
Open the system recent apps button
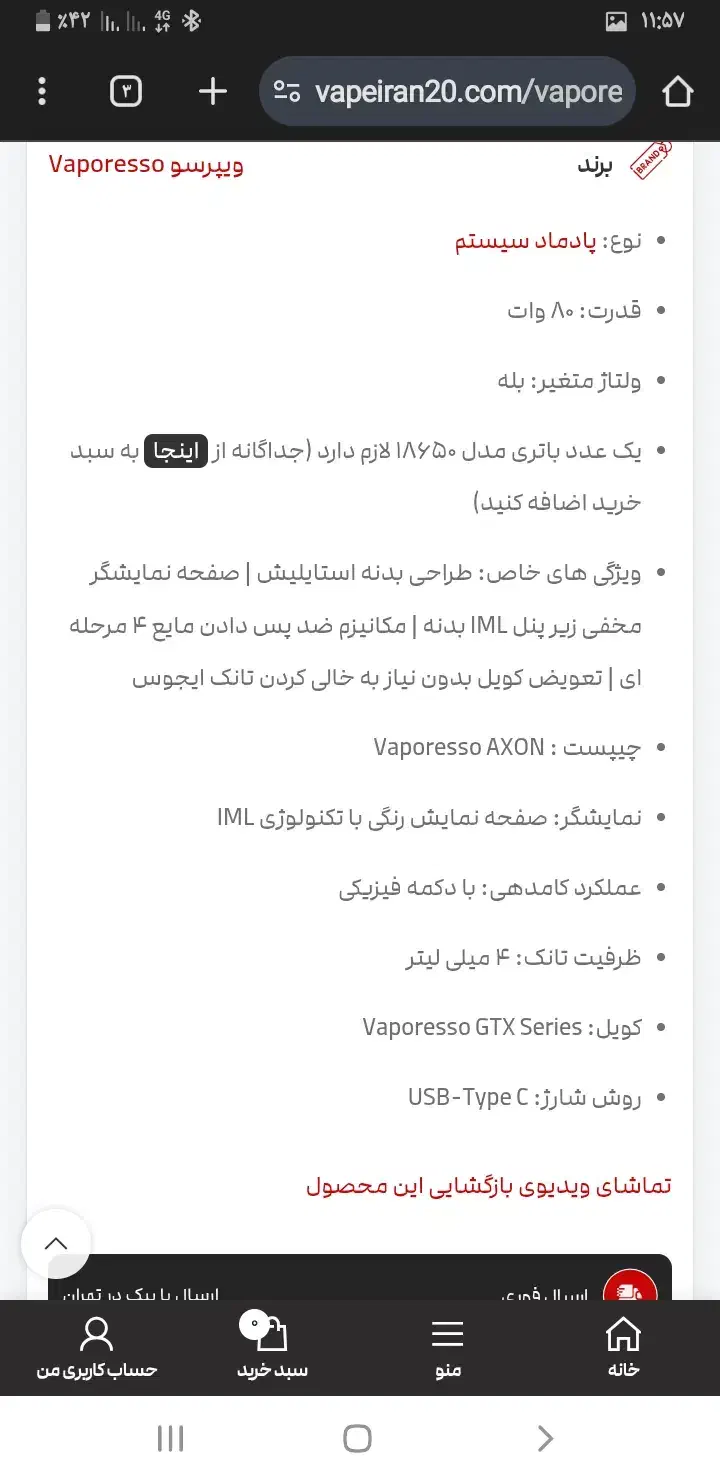(171, 1439)
